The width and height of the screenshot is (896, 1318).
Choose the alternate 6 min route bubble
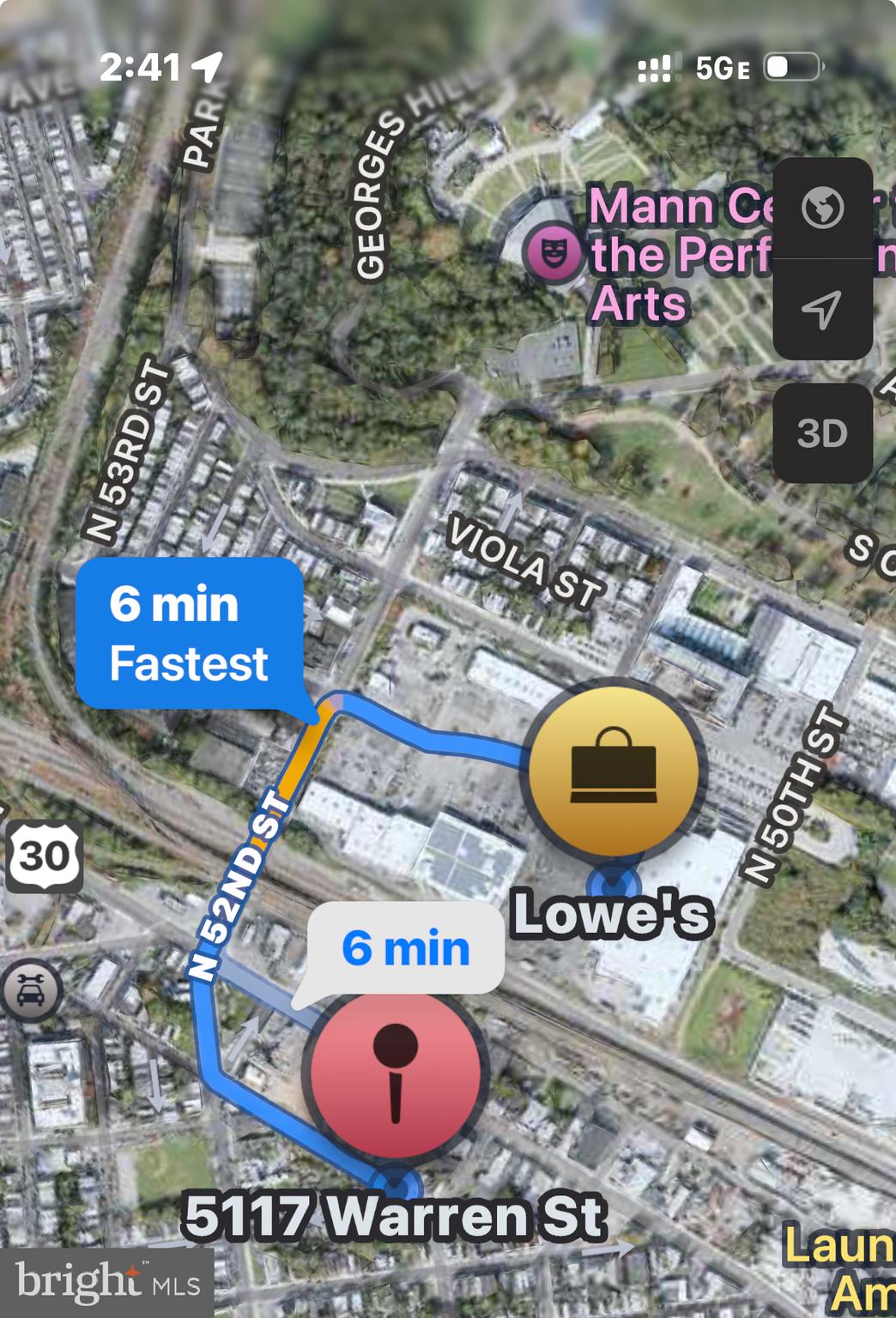[x=405, y=948]
